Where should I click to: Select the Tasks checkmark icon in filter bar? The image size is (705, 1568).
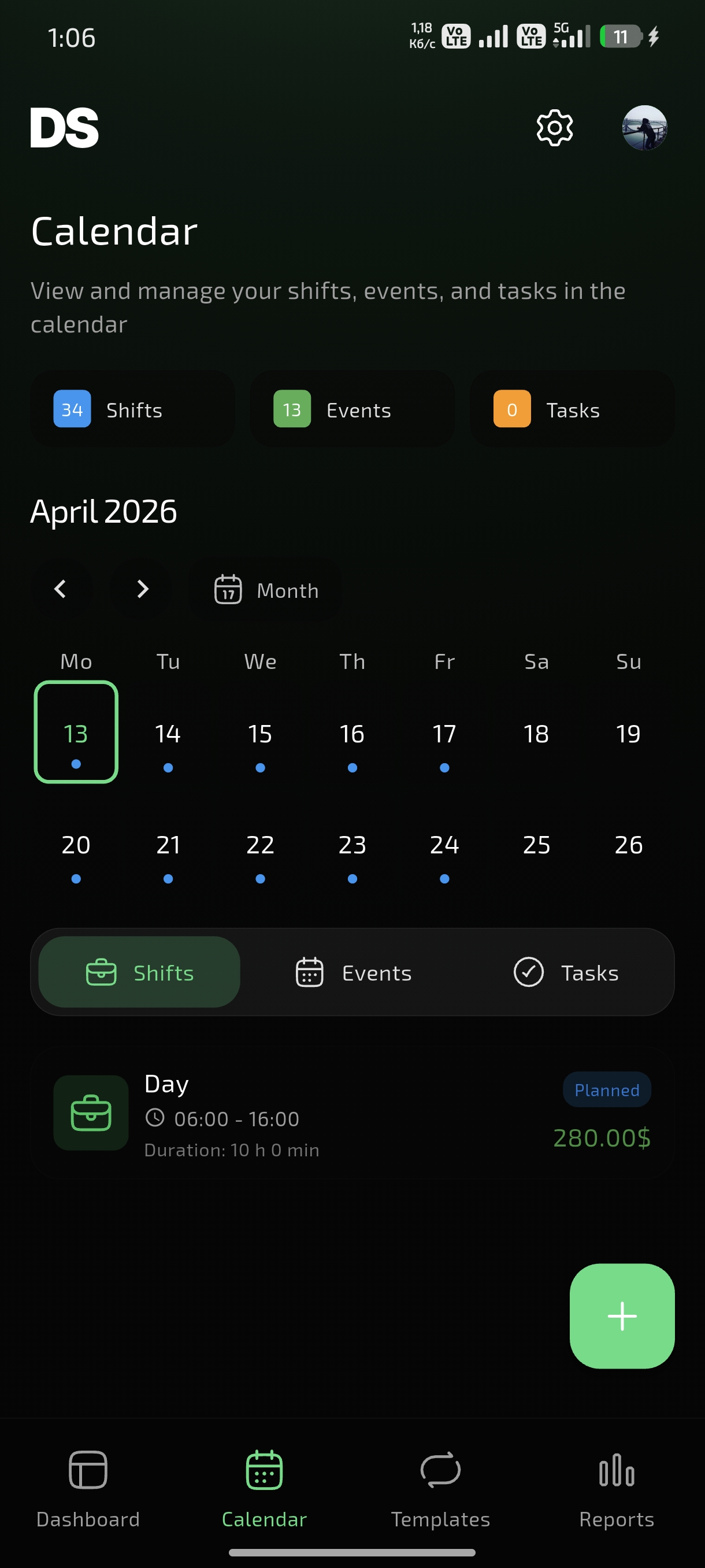530,972
